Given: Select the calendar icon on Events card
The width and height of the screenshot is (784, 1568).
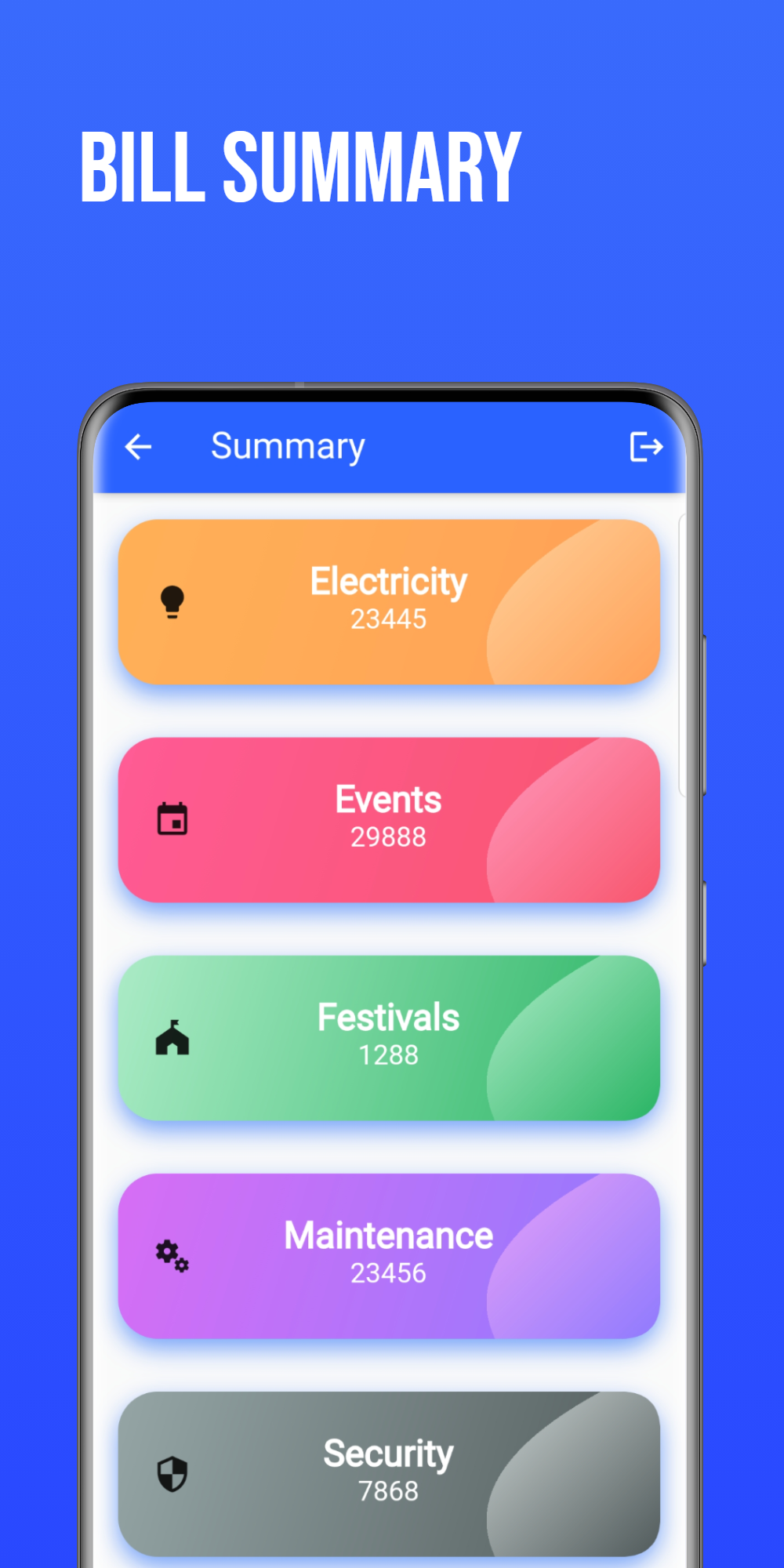Looking at the screenshot, I should coord(172,819).
